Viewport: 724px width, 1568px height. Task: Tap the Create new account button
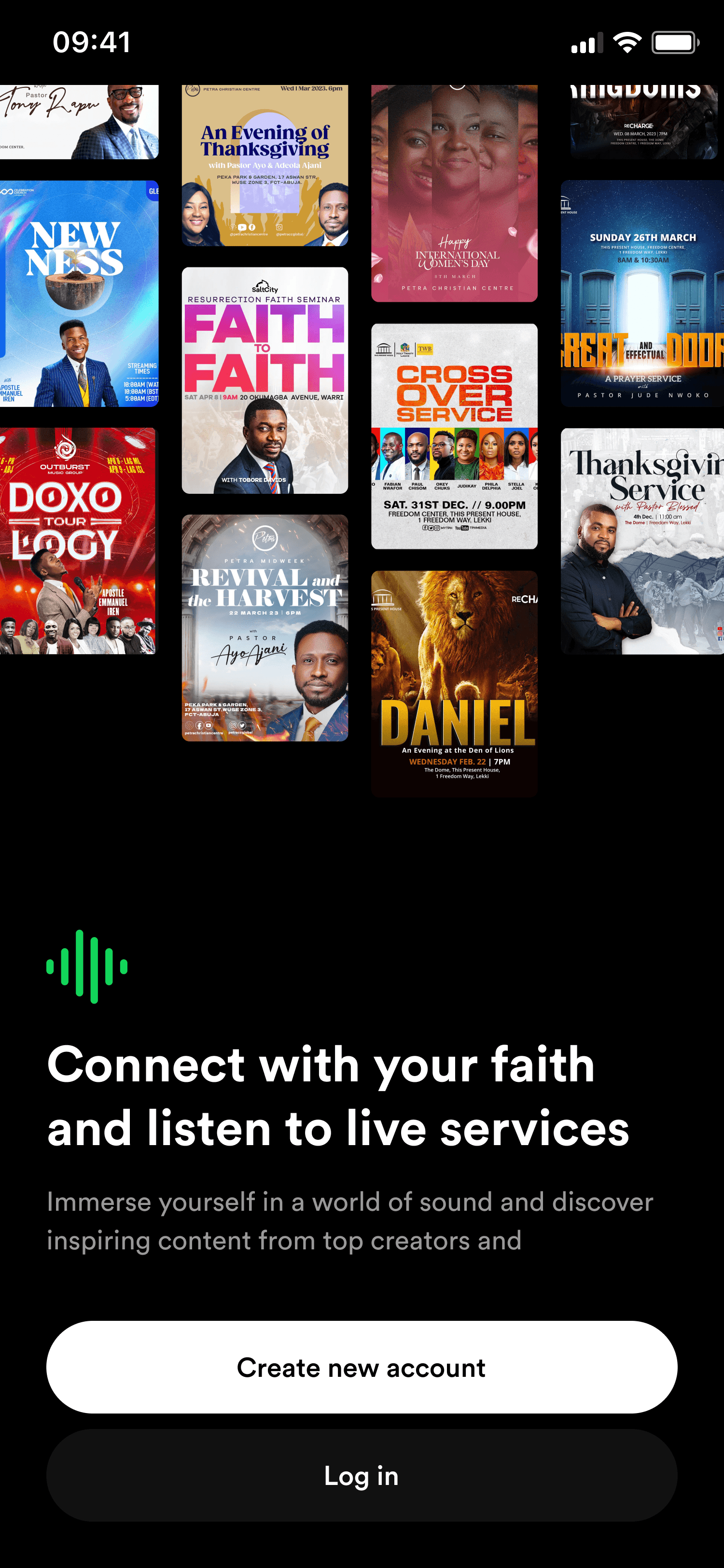[362, 1367]
